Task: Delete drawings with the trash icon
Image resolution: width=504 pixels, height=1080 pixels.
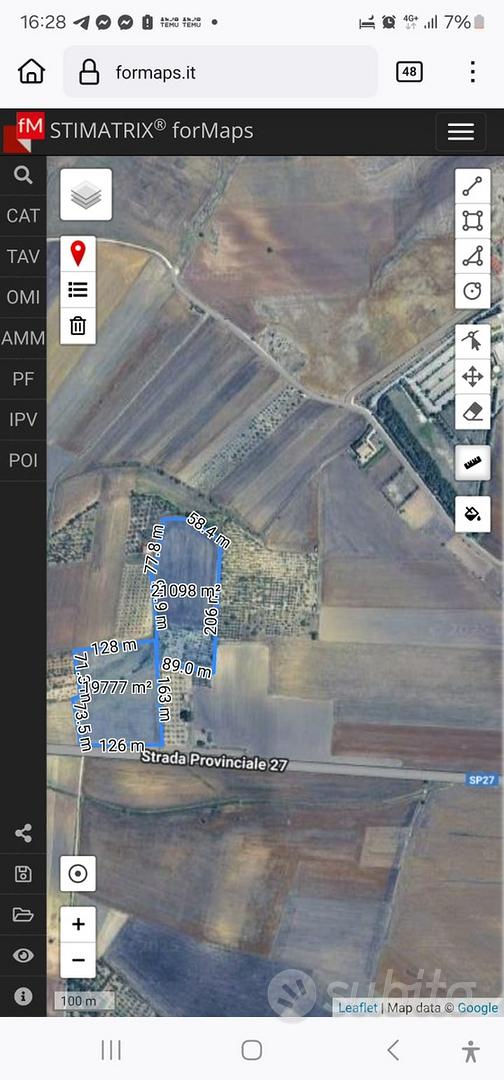Action: click(x=78, y=325)
